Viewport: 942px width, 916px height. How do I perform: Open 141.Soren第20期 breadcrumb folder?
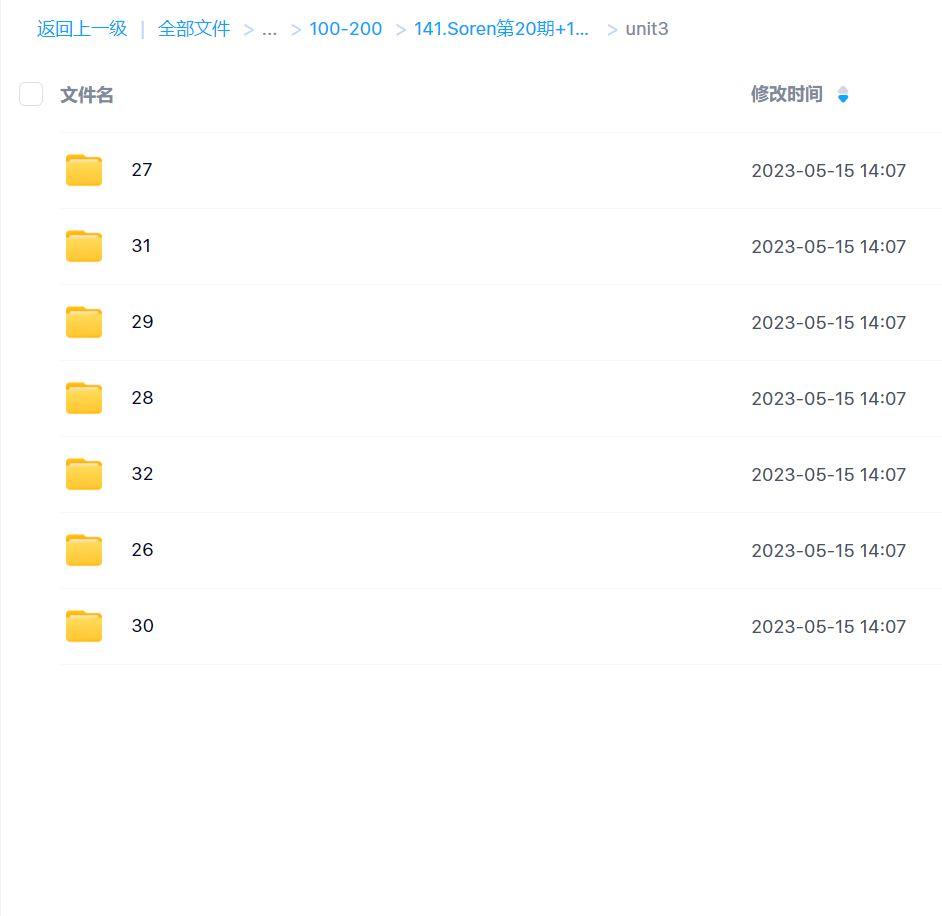pyautogui.click(x=501, y=29)
